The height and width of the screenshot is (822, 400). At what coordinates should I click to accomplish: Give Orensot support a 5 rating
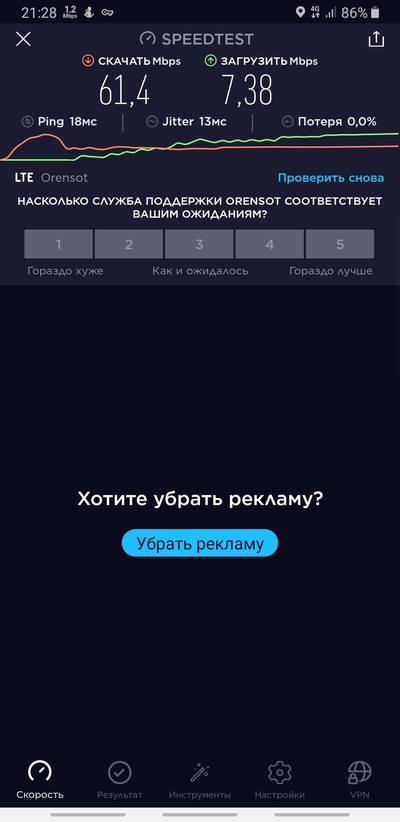tap(340, 244)
